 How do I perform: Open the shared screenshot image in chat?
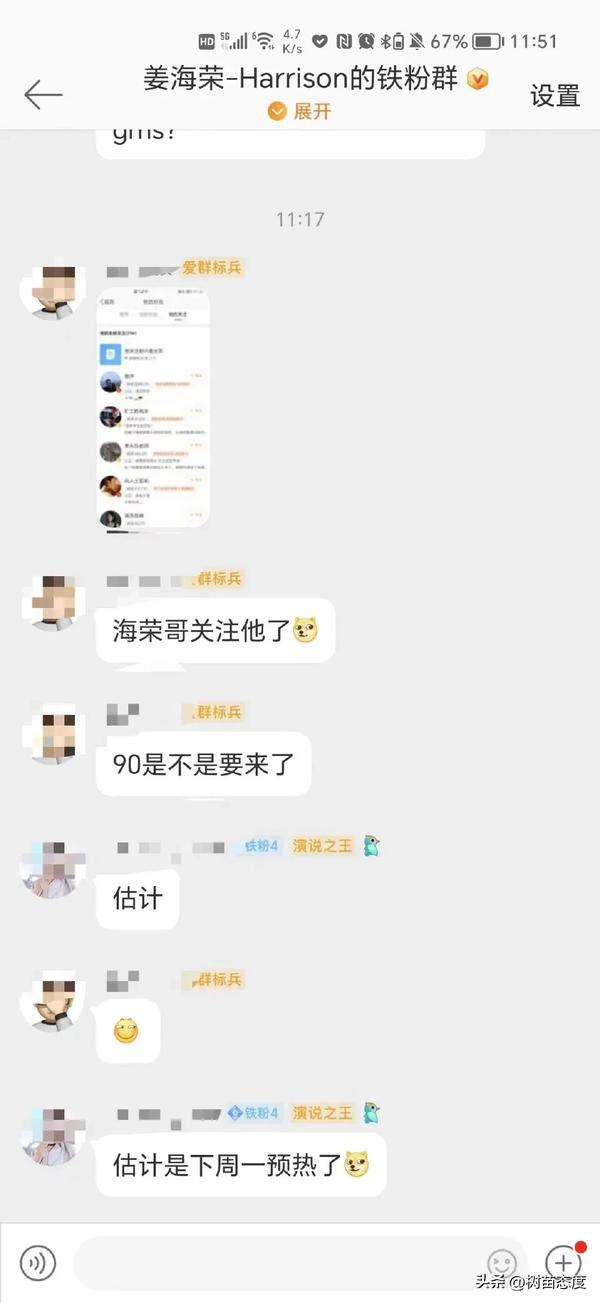(153, 408)
